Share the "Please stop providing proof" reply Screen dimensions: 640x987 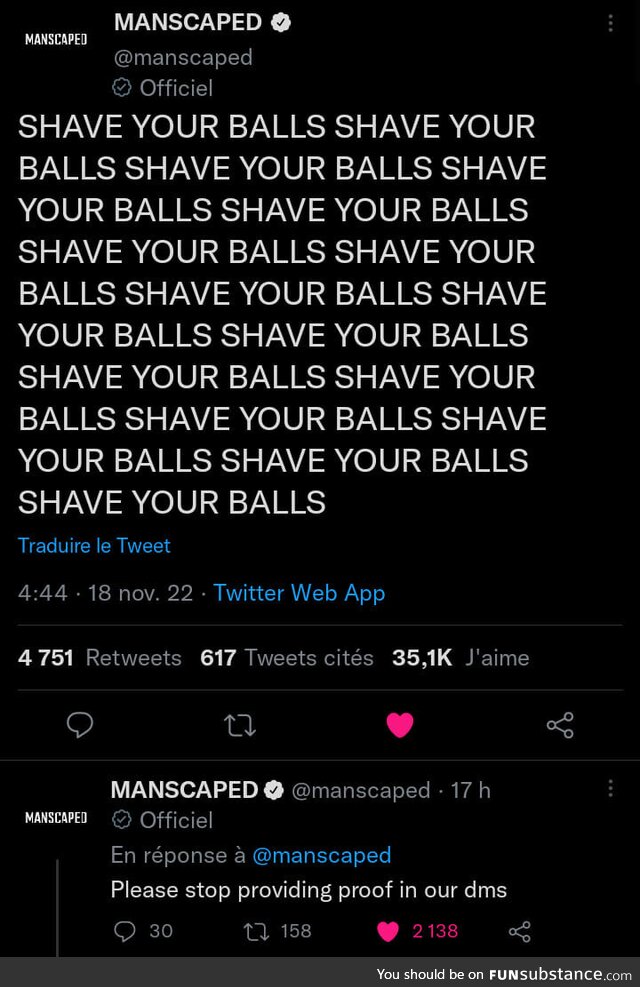pyautogui.click(x=519, y=931)
